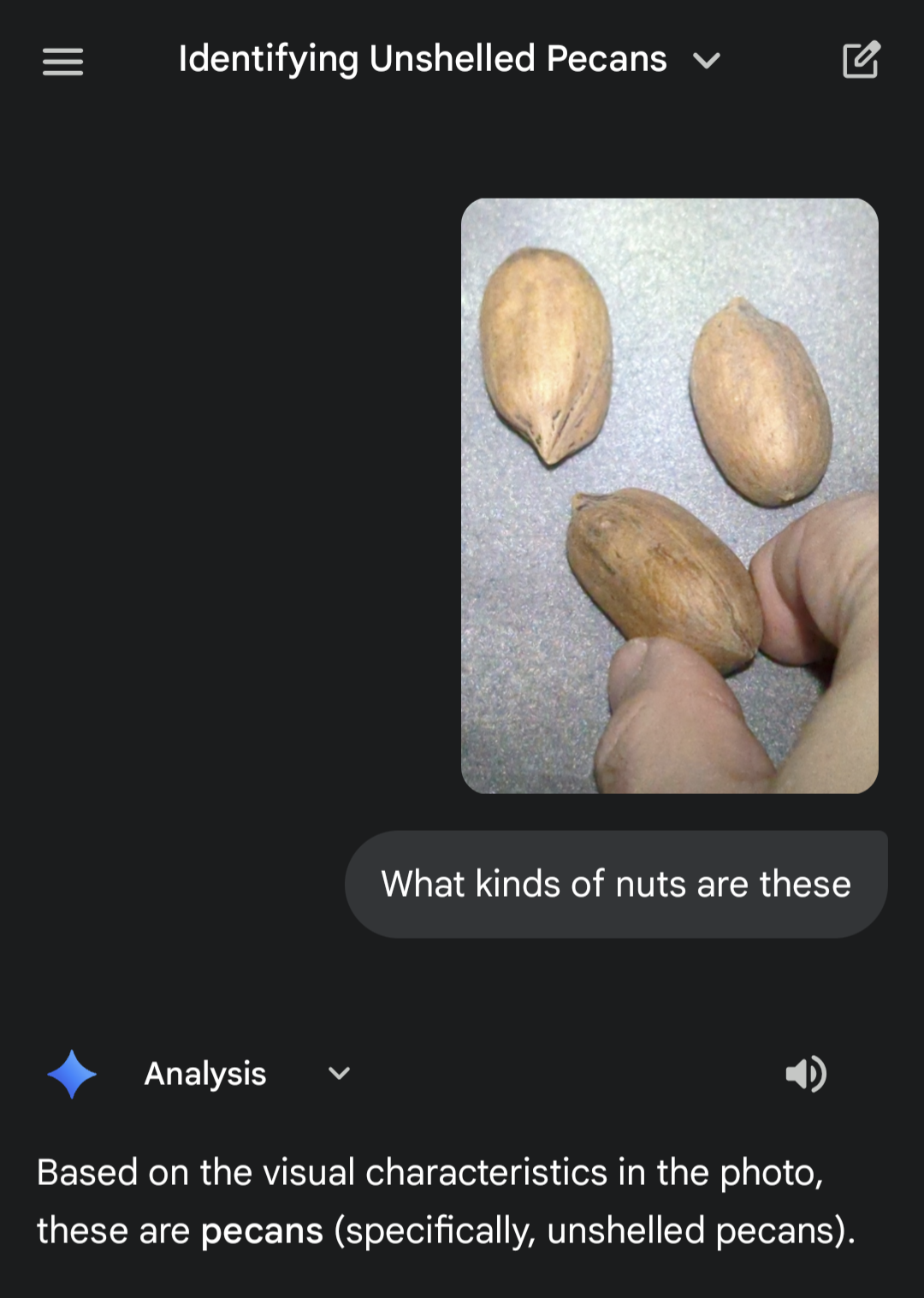Open the hamburger side menu
Viewport: 924px width, 1298px height.
[x=62, y=62]
